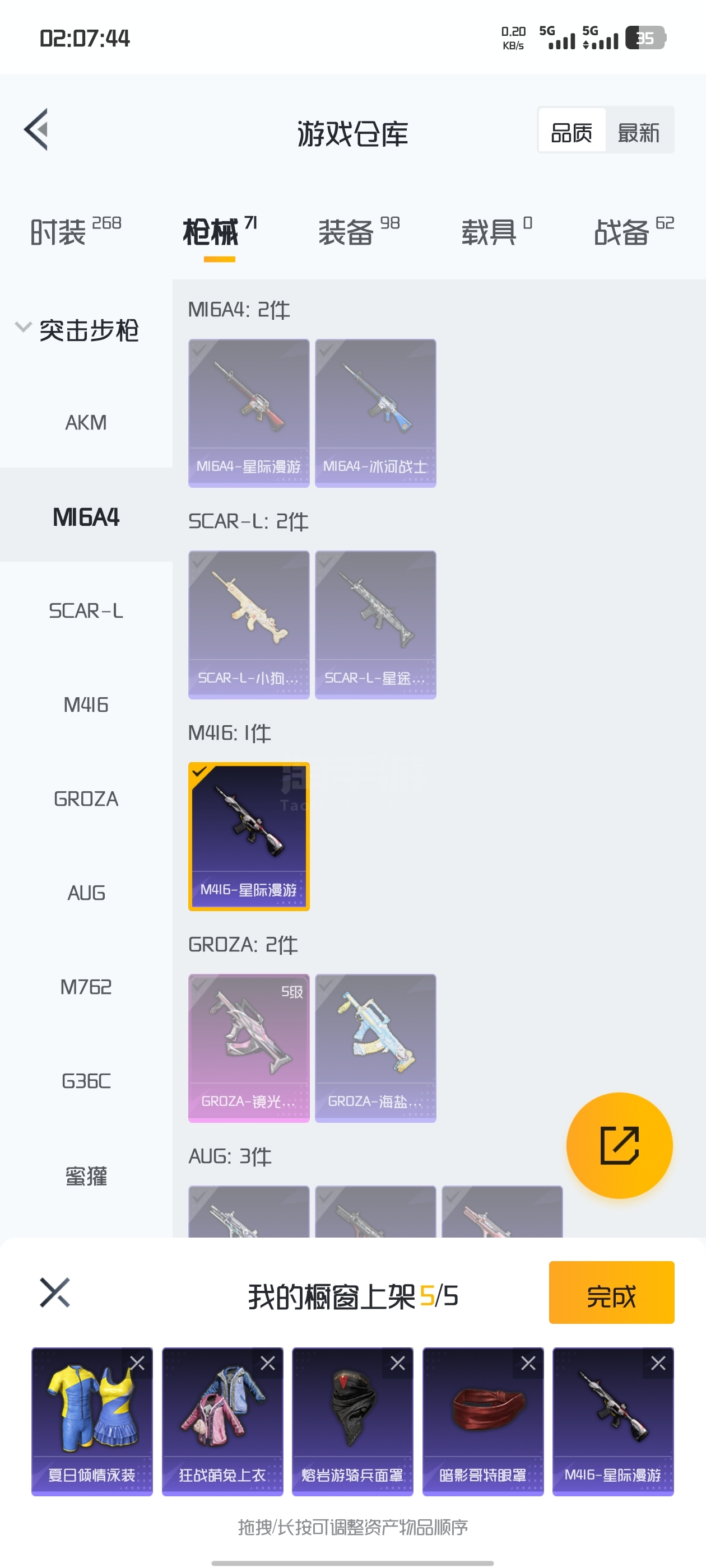706x1568 pixels.
Task: Switch to the 时装 tab
Action: pyautogui.click(x=75, y=232)
